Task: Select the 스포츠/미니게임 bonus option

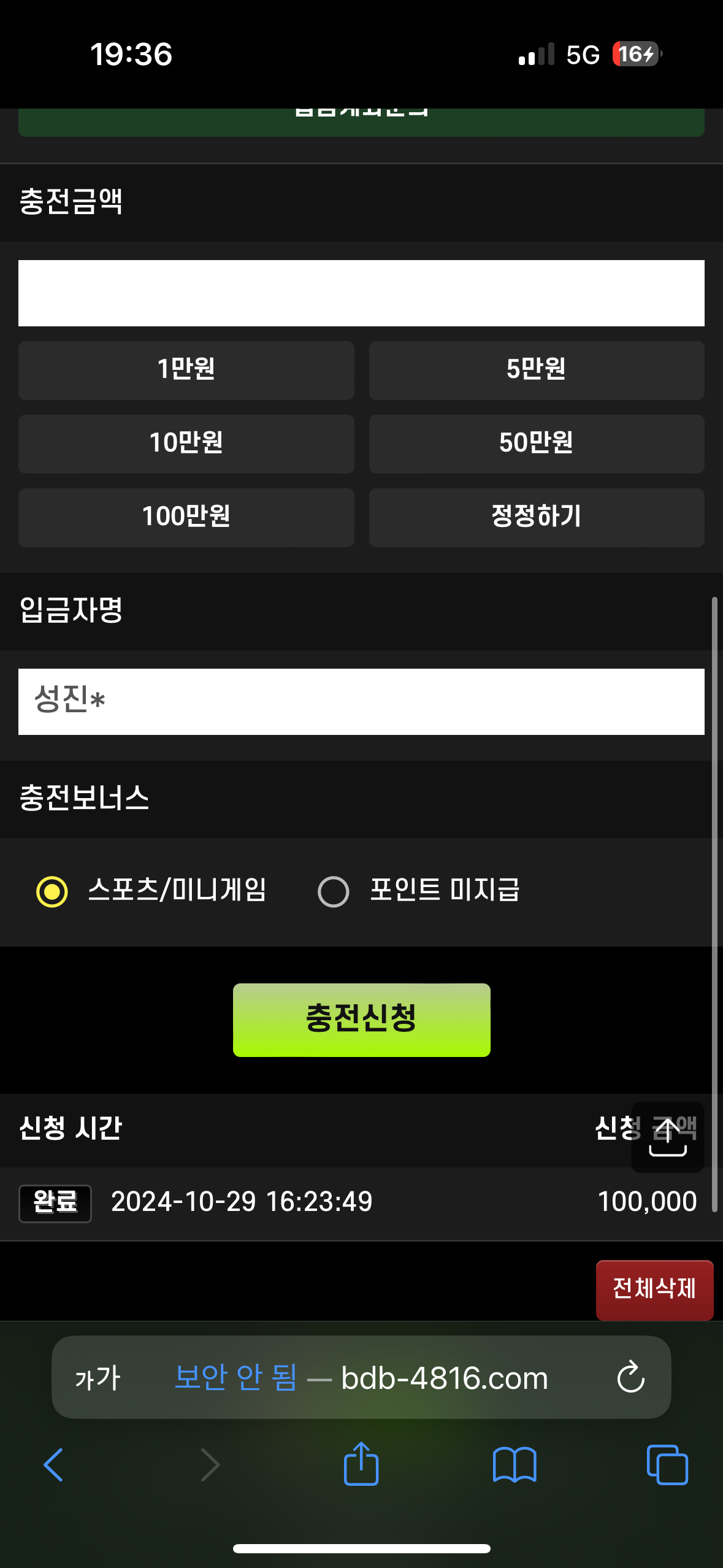Action: coord(52,891)
